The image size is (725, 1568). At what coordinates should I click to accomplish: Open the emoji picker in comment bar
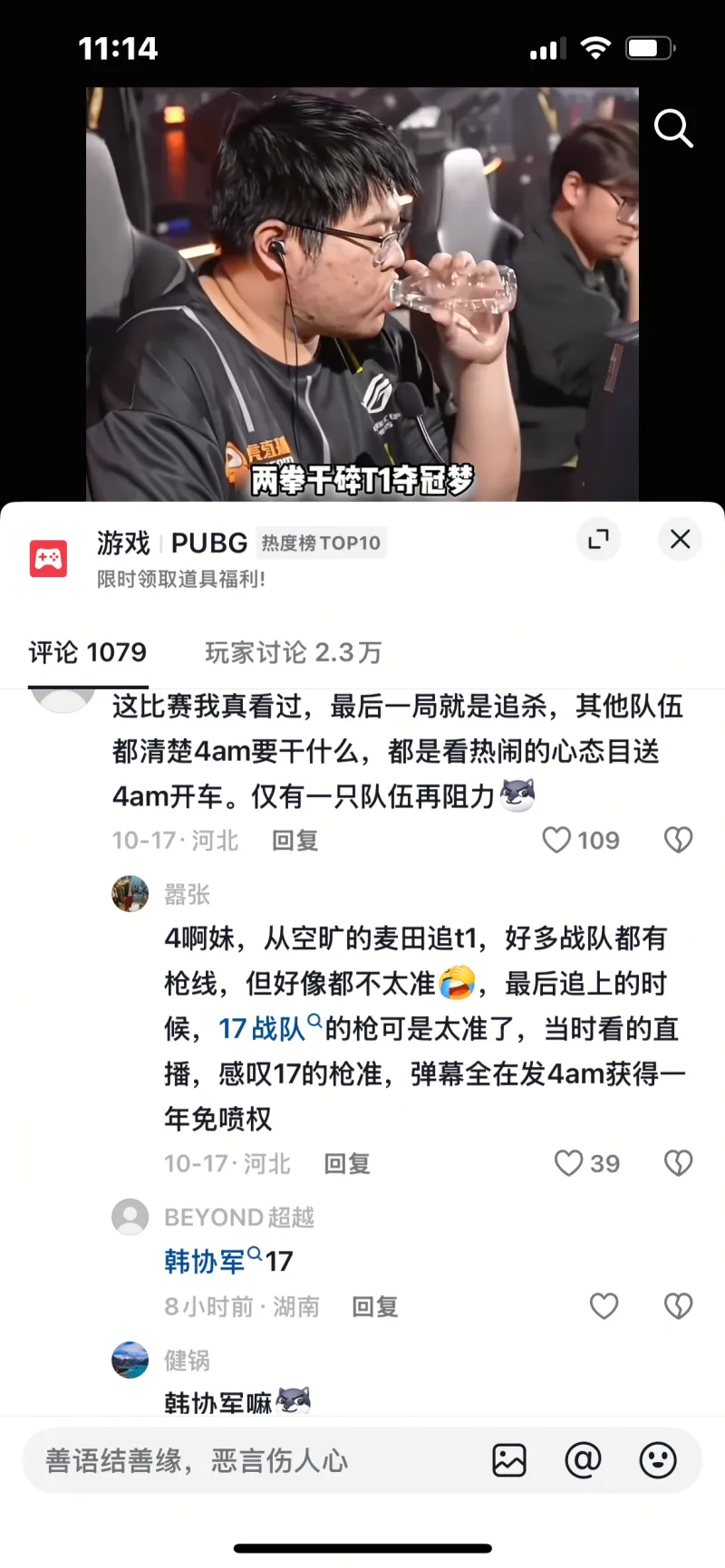pos(658,1460)
